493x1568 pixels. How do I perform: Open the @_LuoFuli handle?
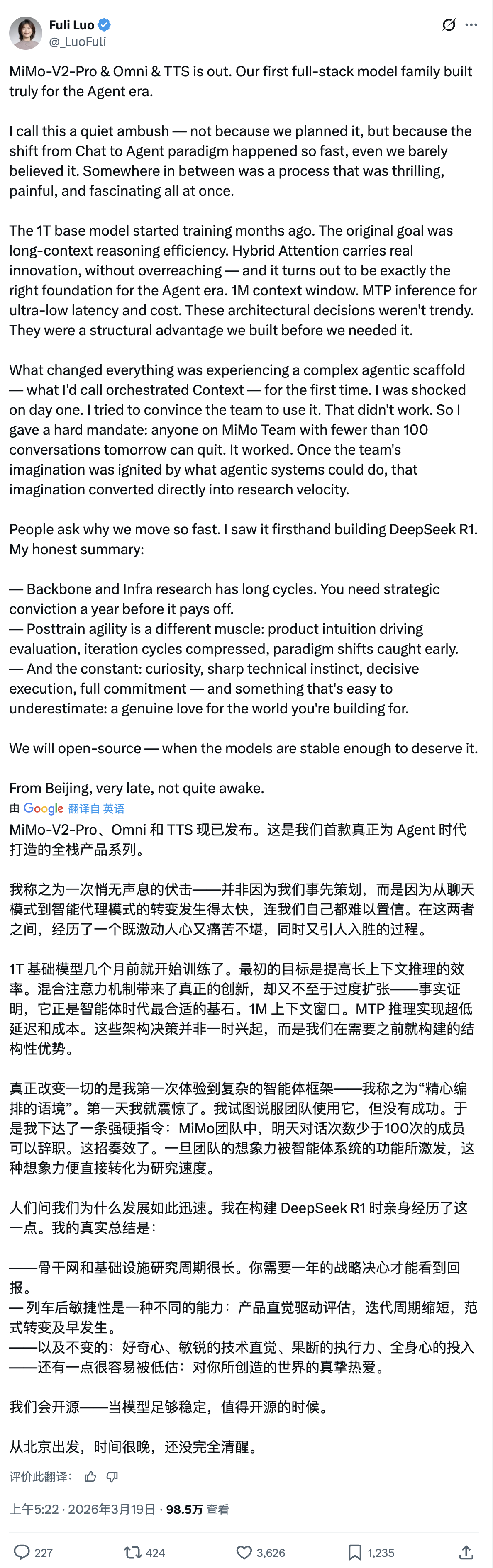77,41
